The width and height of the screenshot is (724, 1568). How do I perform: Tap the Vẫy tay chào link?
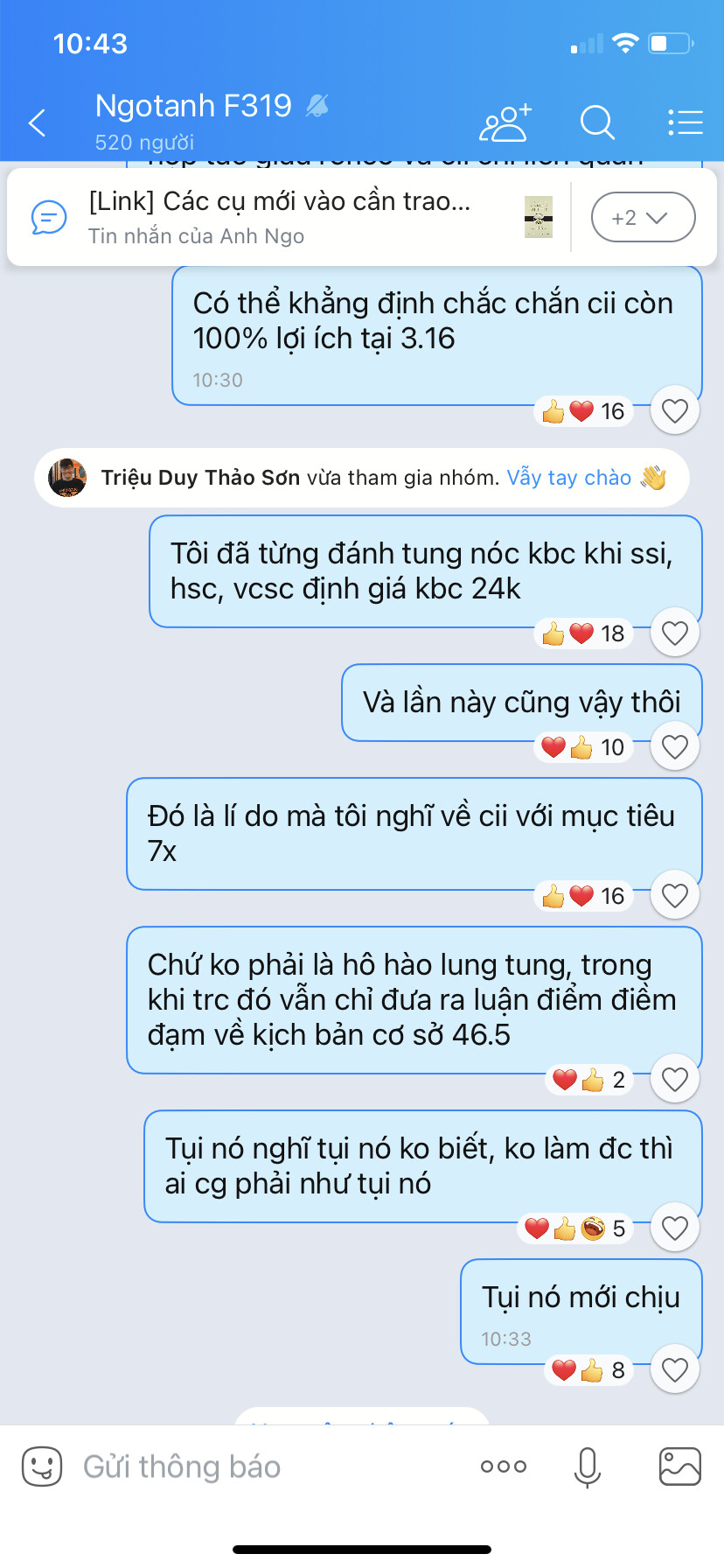pos(569,478)
